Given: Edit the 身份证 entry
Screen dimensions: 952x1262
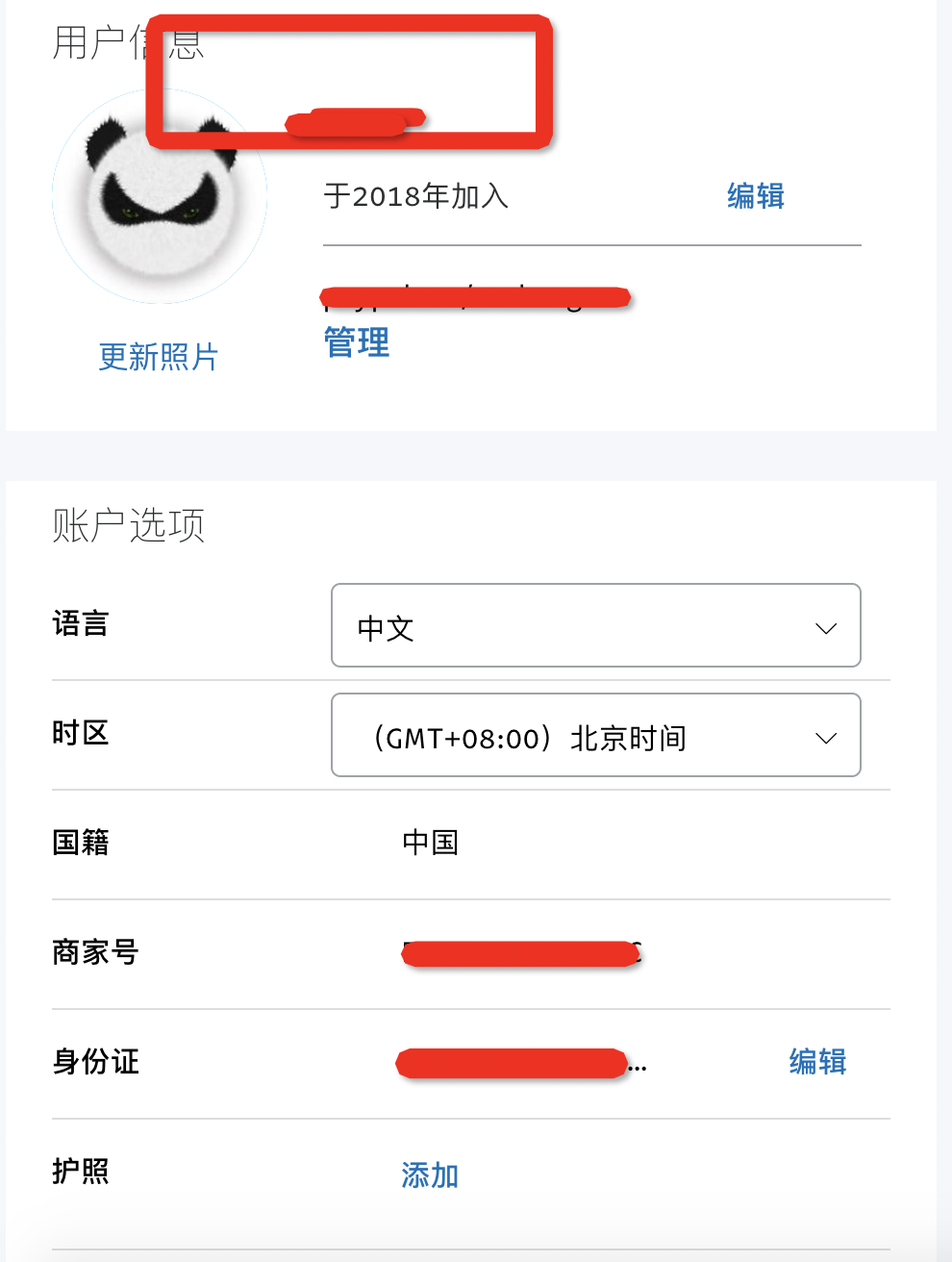Looking at the screenshot, I should [817, 1062].
